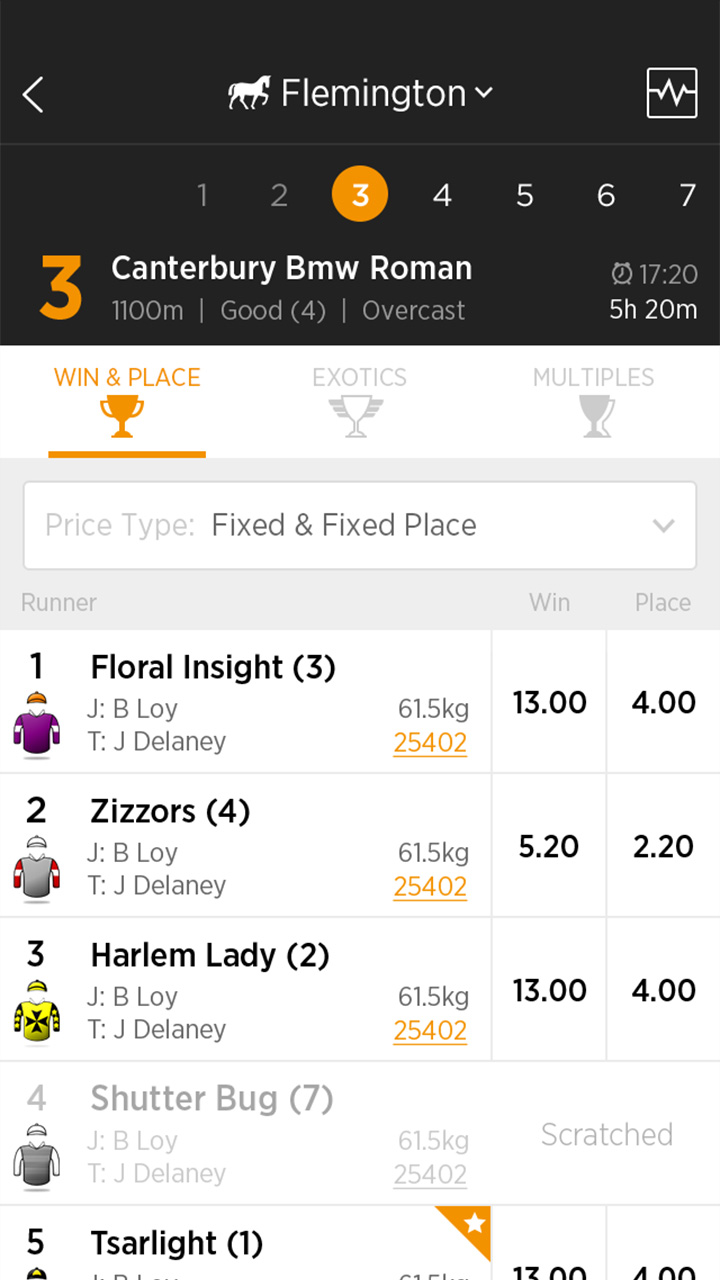The width and height of the screenshot is (720, 1280).
Task: Open the Flemington venue dropdown
Action: point(362,94)
